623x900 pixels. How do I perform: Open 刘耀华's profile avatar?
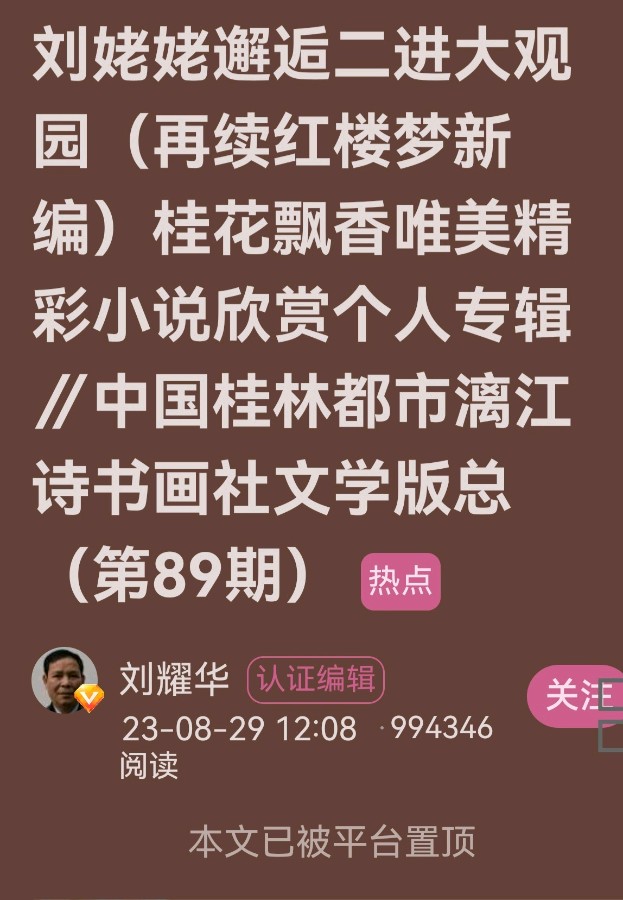(x=66, y=681)
